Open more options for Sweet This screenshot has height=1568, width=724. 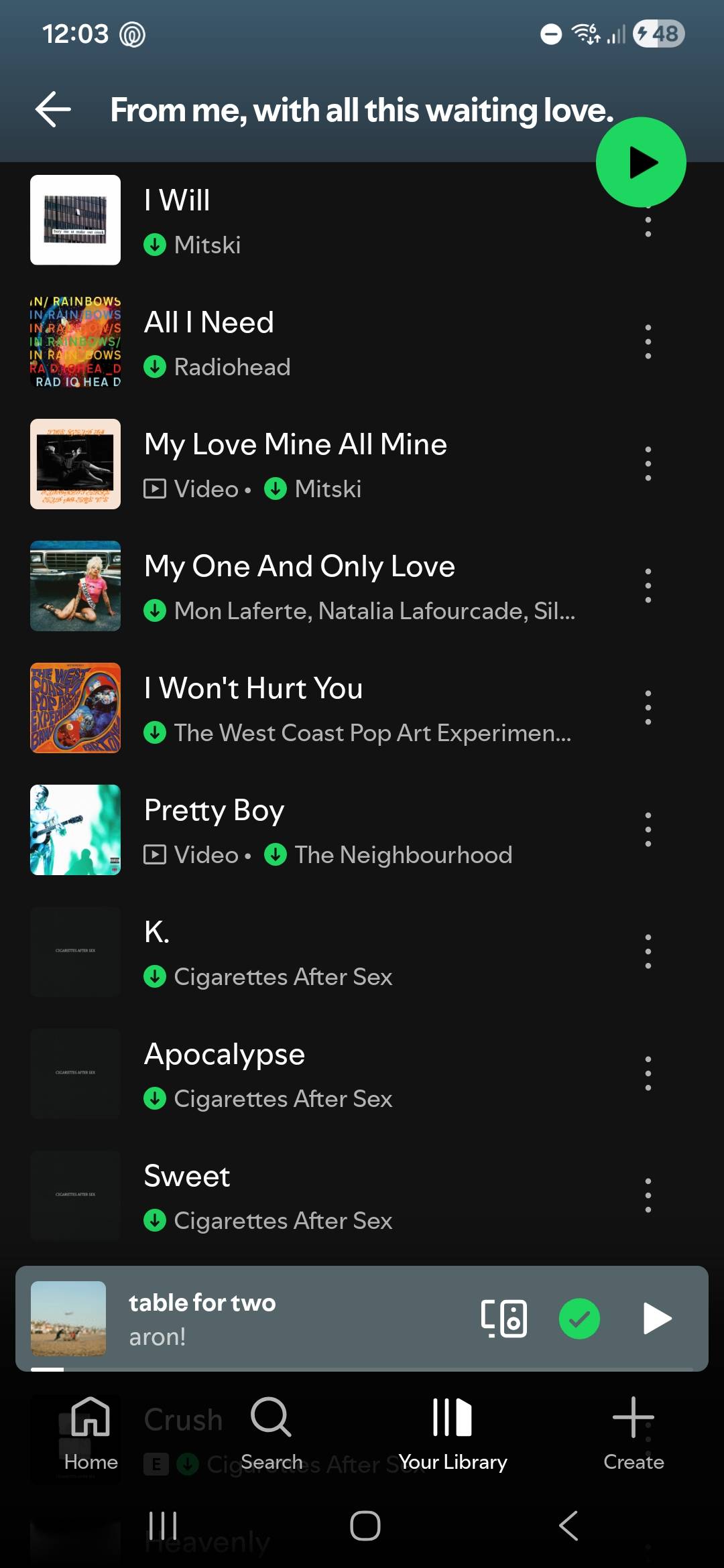pos(648,1195)
